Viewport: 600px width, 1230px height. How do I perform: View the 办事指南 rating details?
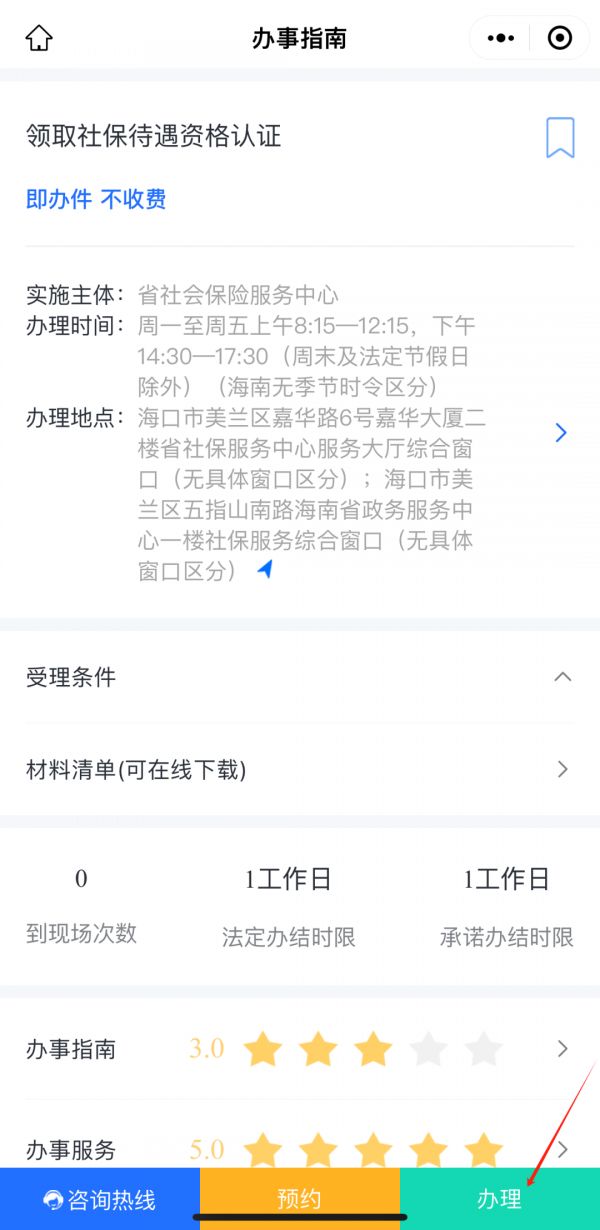[x=562, y=1049]
